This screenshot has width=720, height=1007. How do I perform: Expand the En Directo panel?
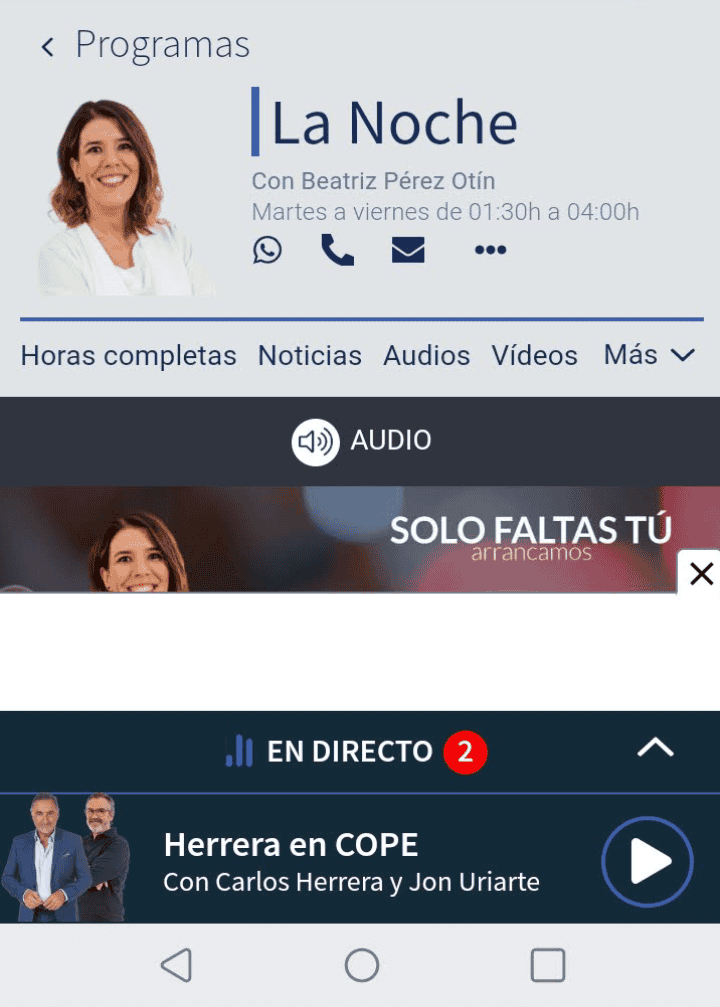tap(655, 749)
